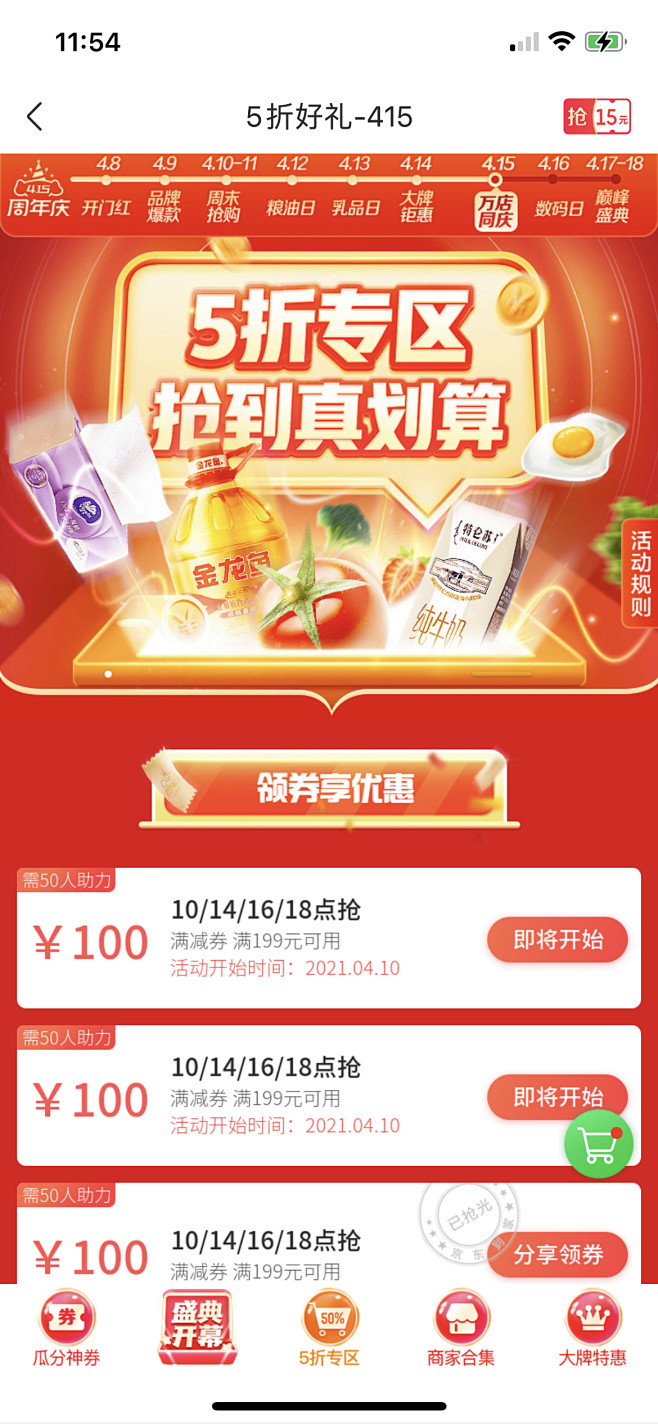The height and width of the screenshot is (1424, 658).
Task: Go back using the top-left arrow
Action: (x=35, y=117)
